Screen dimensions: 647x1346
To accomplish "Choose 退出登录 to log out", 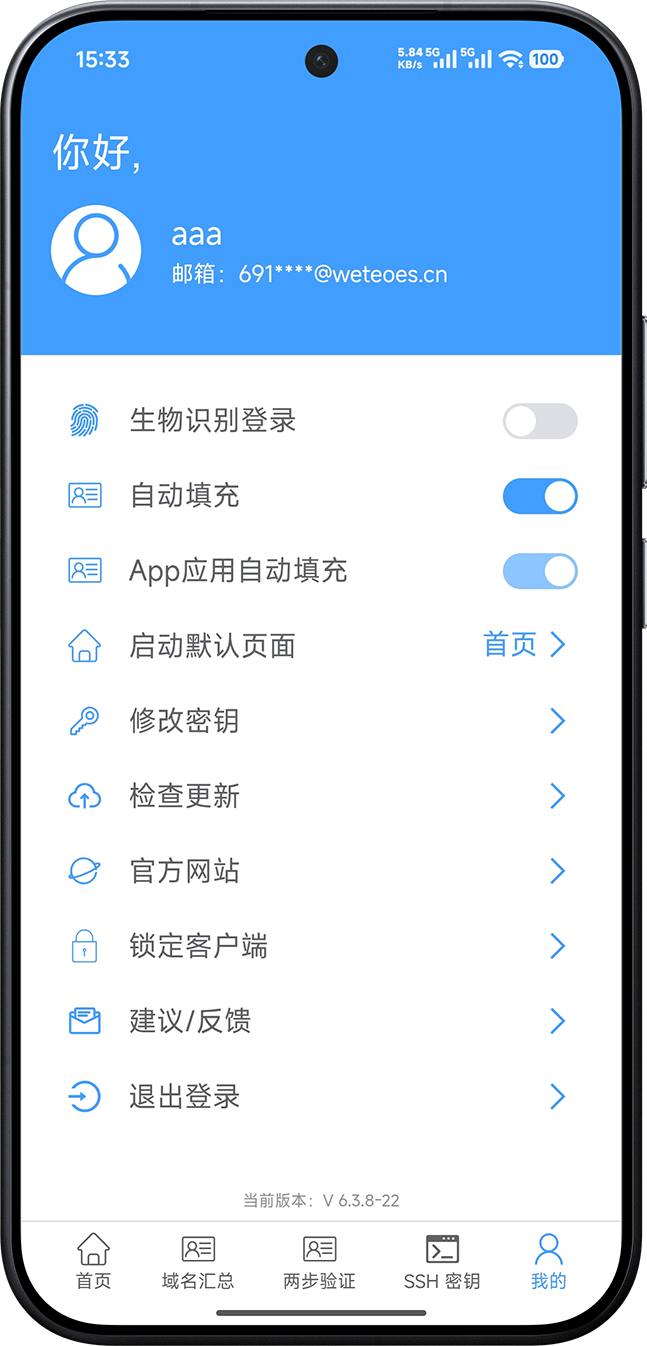I will coord(320,1097).
